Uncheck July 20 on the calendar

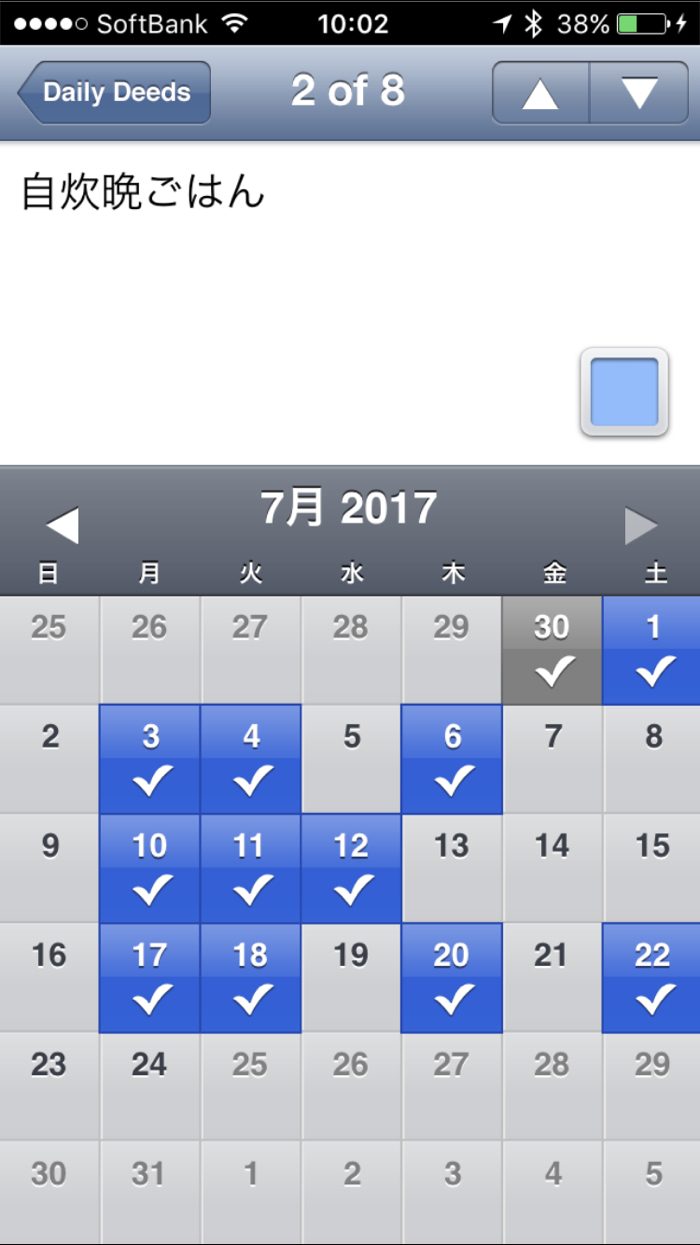452,977
